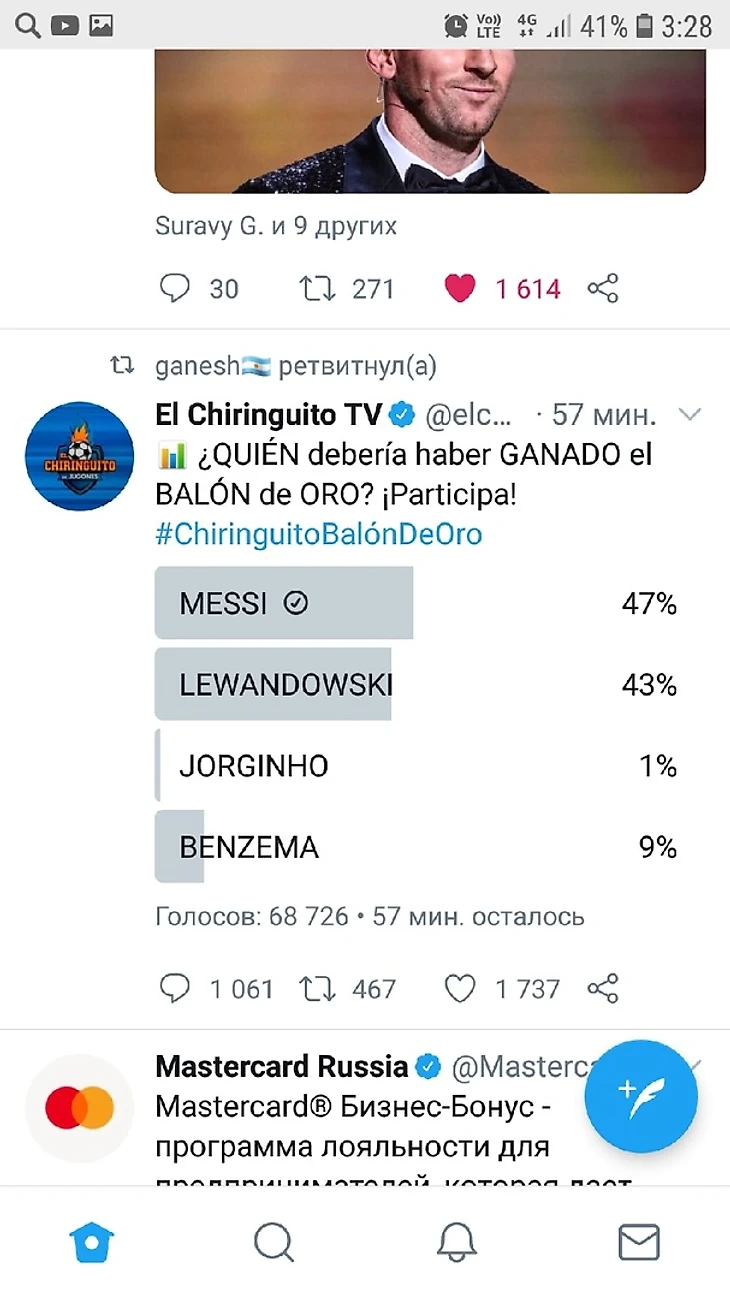Open the Messi photo in the top tweet
Viewport: 730px width, 1299px height.
[x=430, y=120]
